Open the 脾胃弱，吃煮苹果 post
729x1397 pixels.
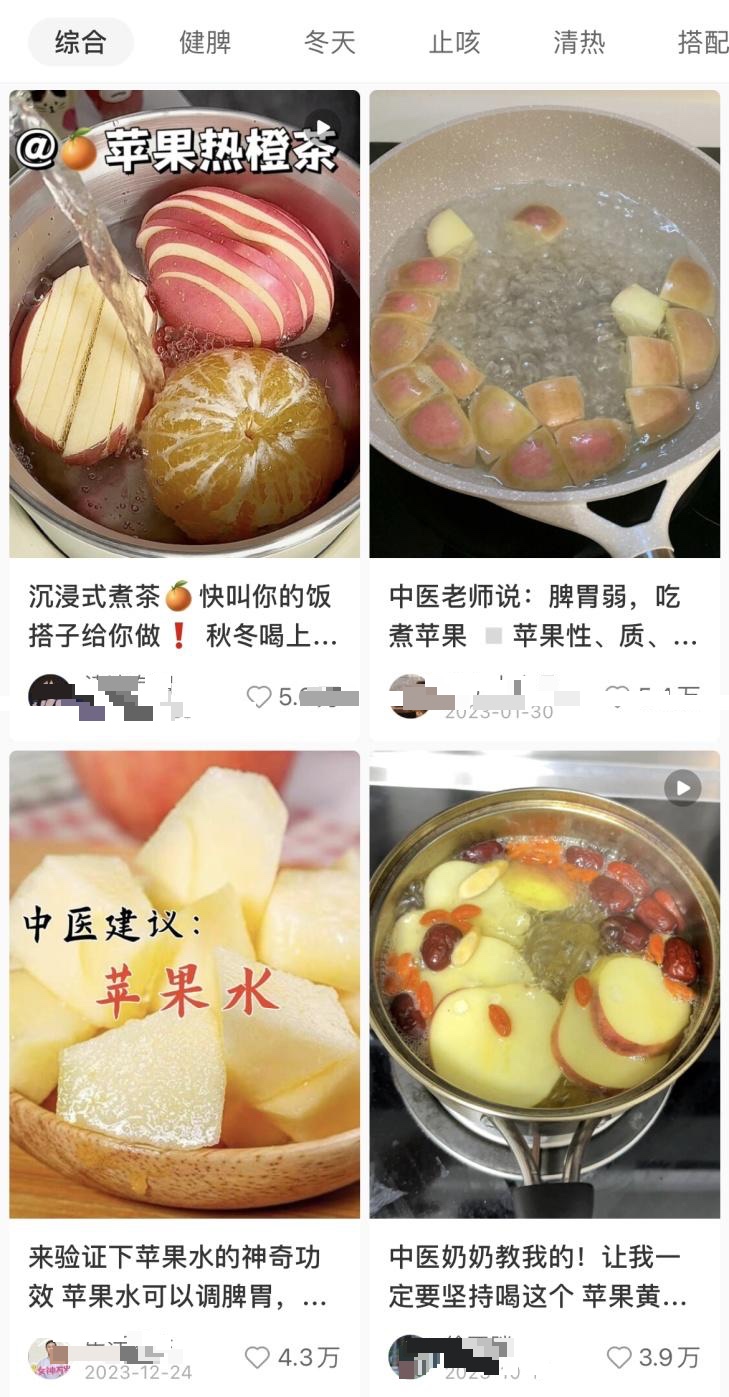point(544,323)
